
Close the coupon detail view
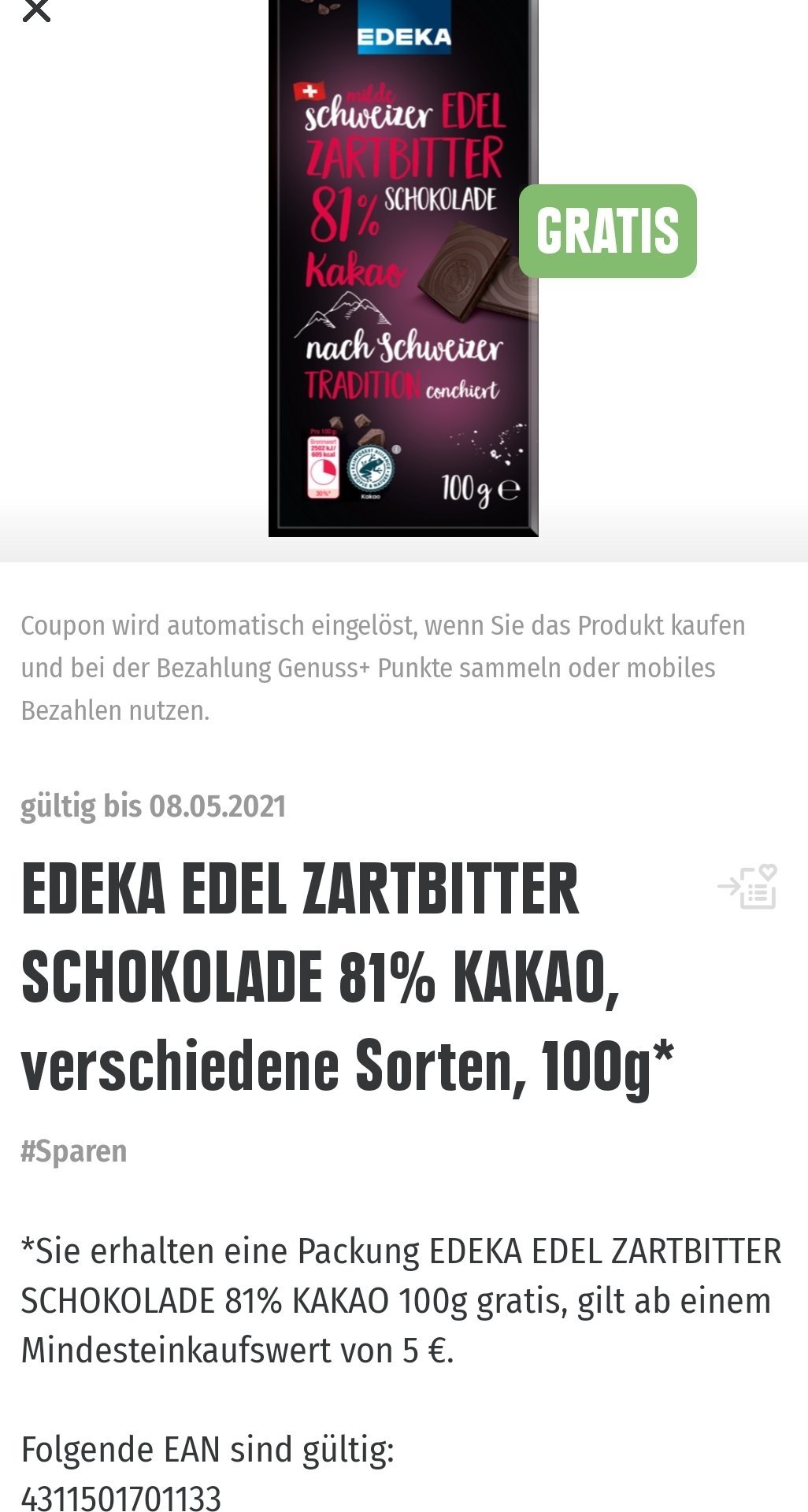point(36,11)
